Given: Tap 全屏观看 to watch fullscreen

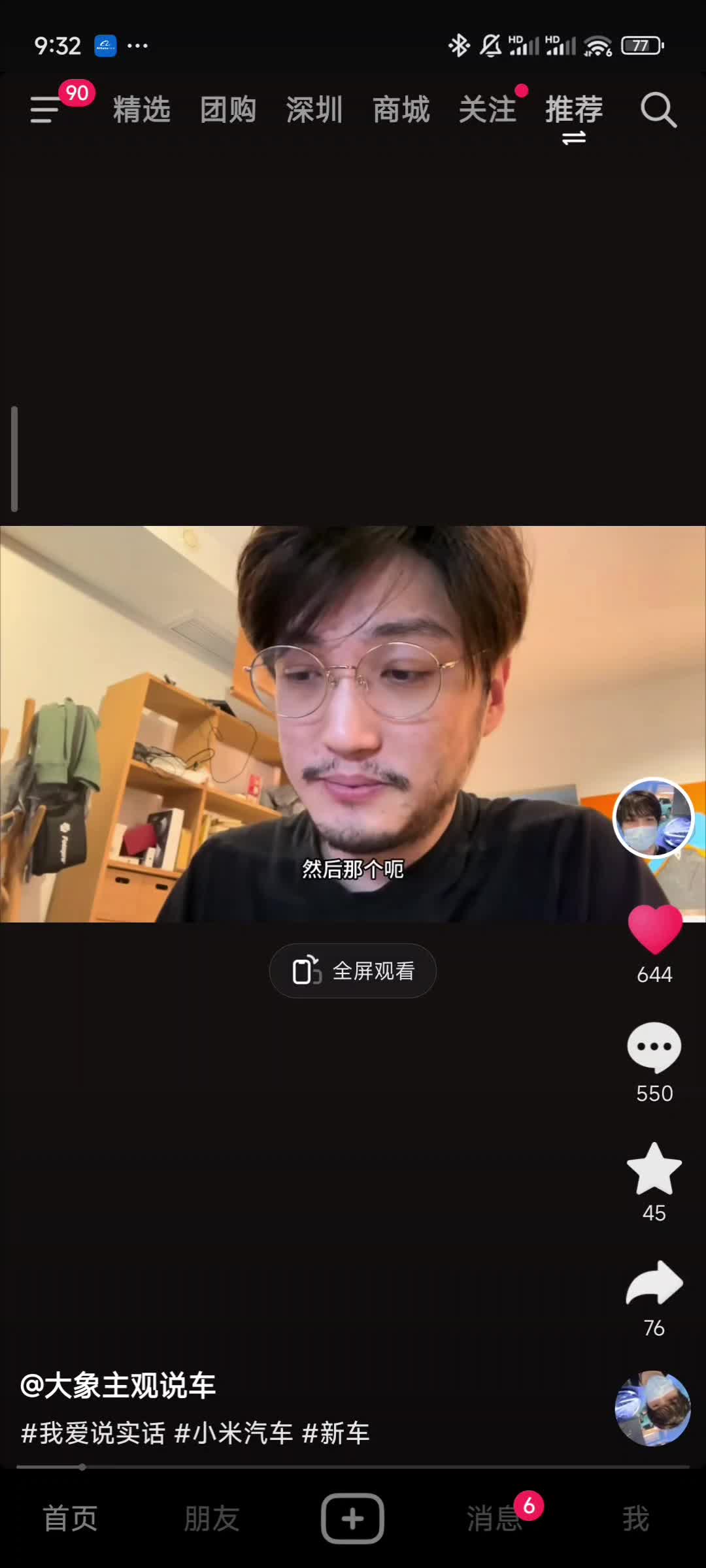Looking at the screenshot, I should click(352, 971).
